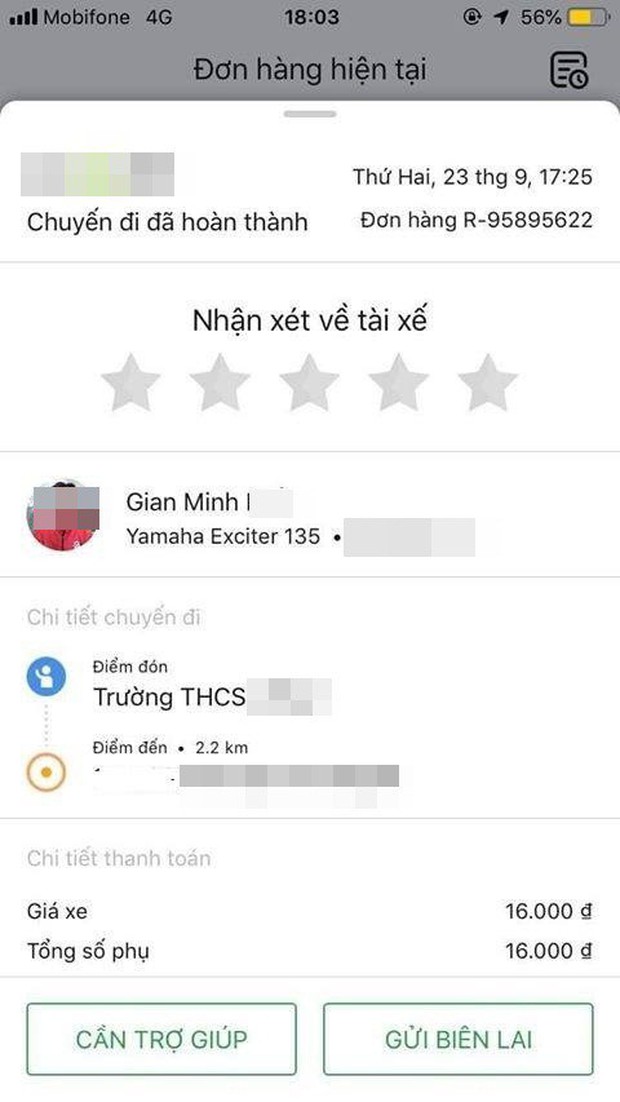
Task: Tap the Cần trợ giúp button
Action: coord(161,1038)
